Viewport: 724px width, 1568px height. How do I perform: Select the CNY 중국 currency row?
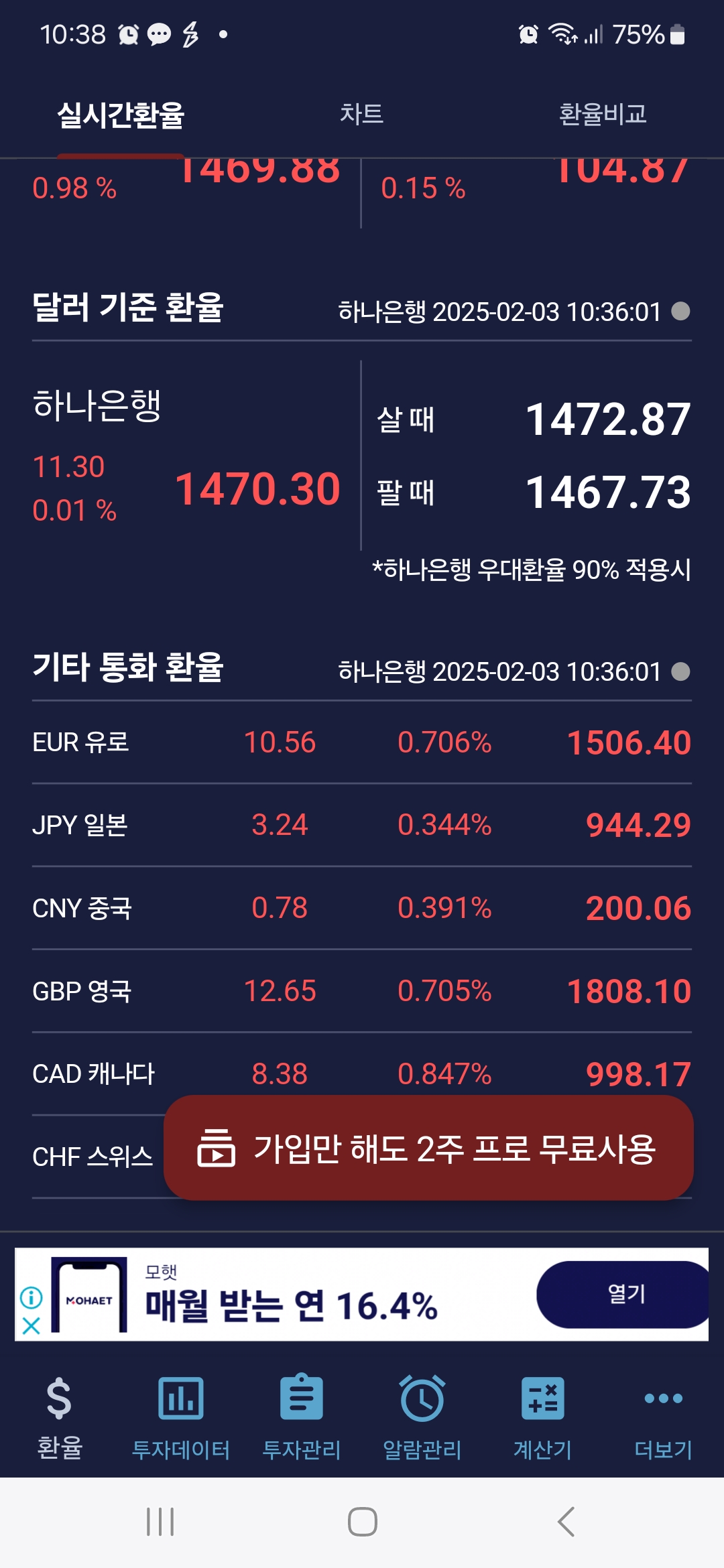(361, 908)
